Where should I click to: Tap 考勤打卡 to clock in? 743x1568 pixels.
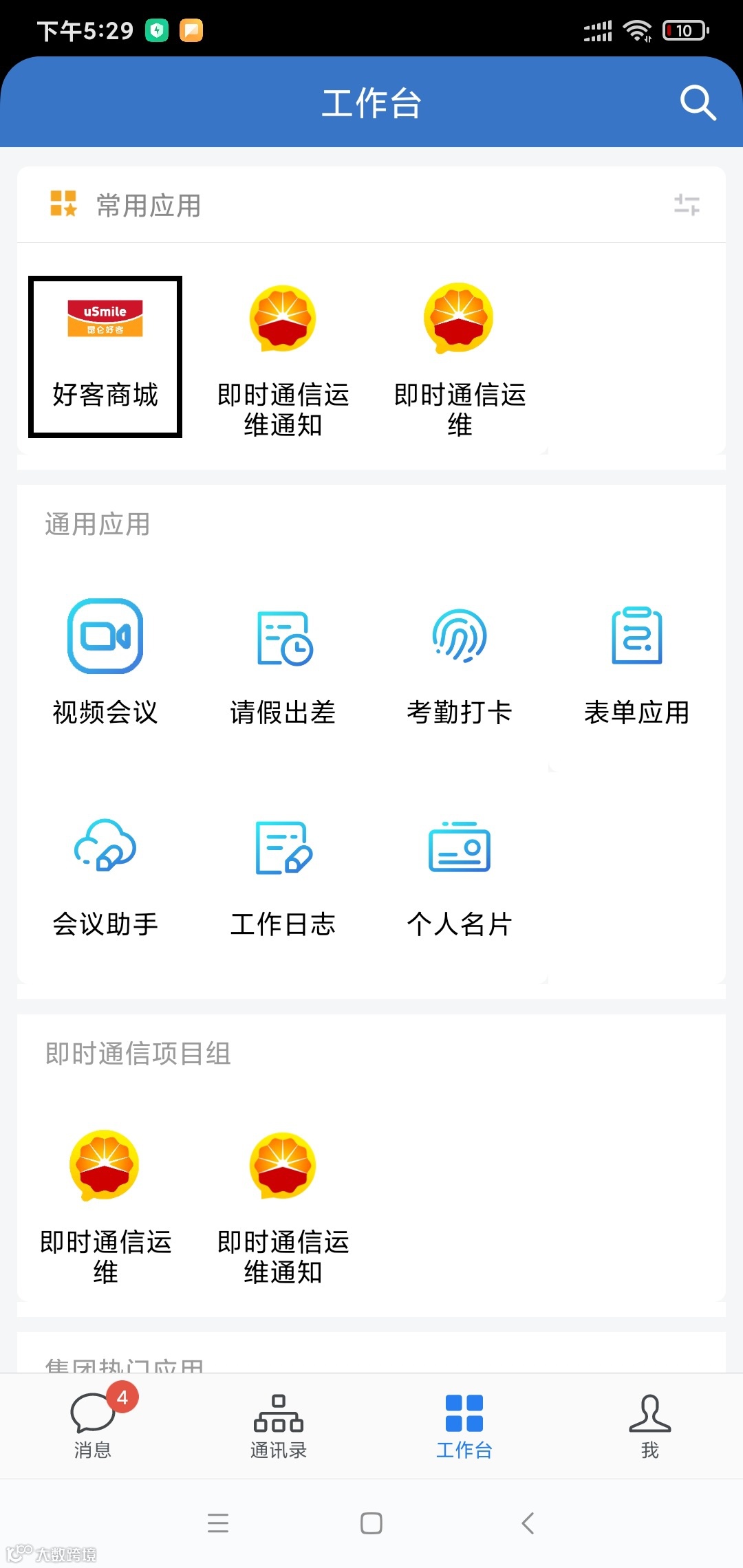click(460, 662)
